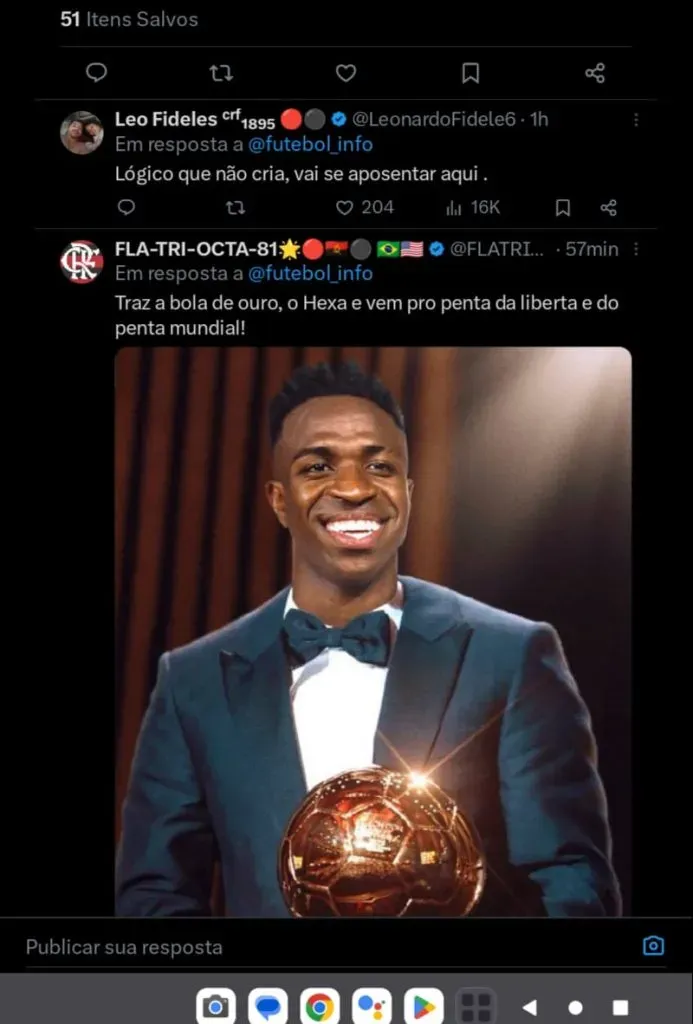Open FLA-TRI-OCTA-81's profile avatar
693x1024 pixels.
pos(81,261)
